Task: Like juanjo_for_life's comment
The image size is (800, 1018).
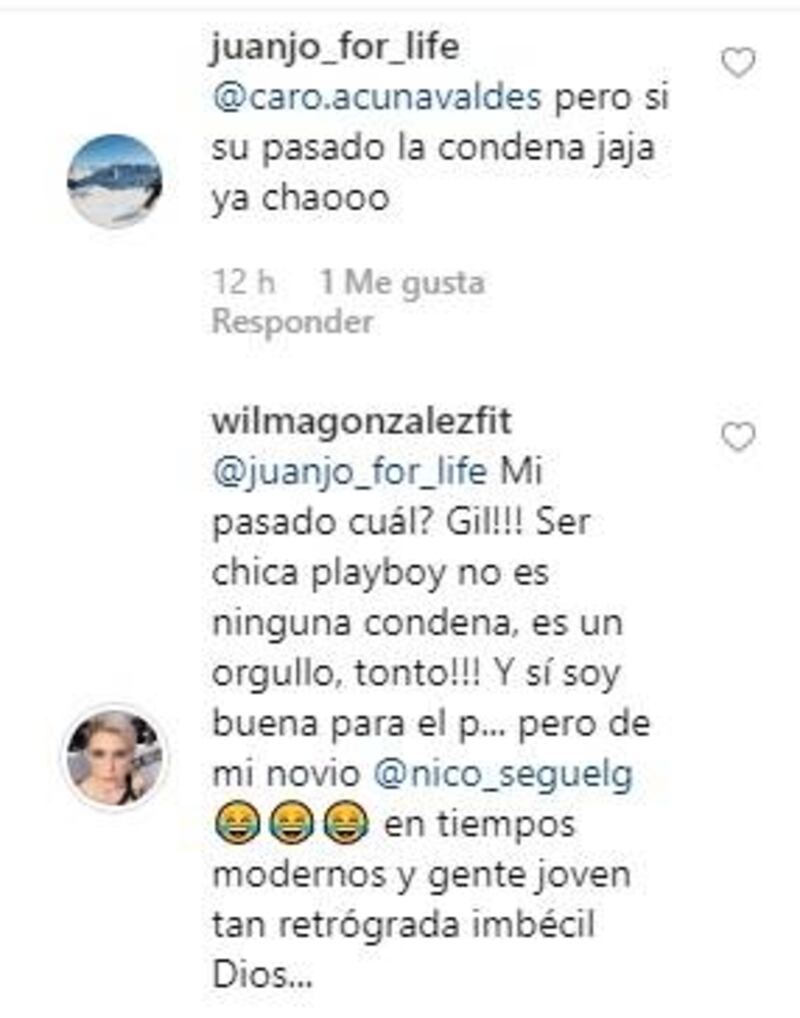Action: [x=738, y=65]
